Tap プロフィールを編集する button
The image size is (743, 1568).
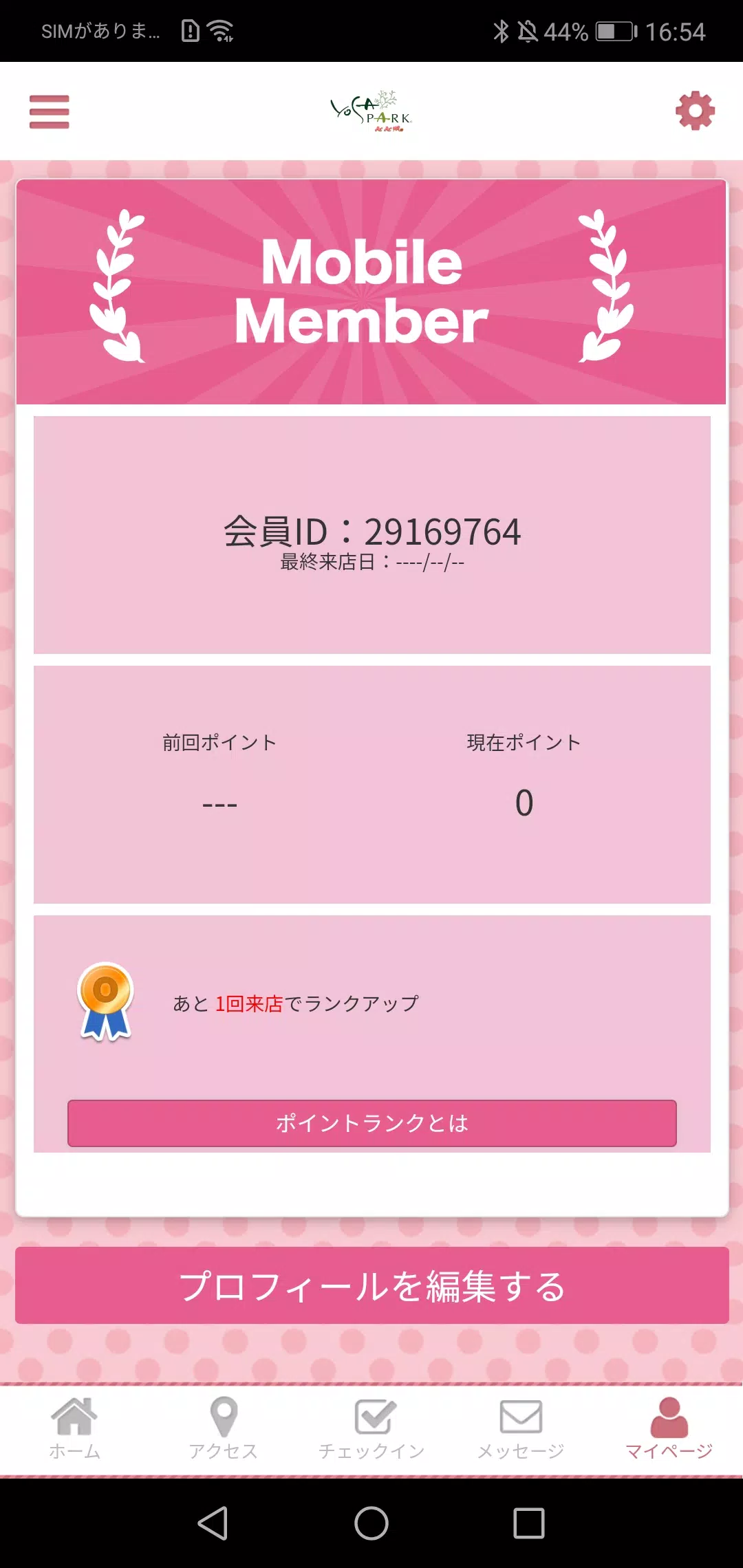coord(371,1286)
